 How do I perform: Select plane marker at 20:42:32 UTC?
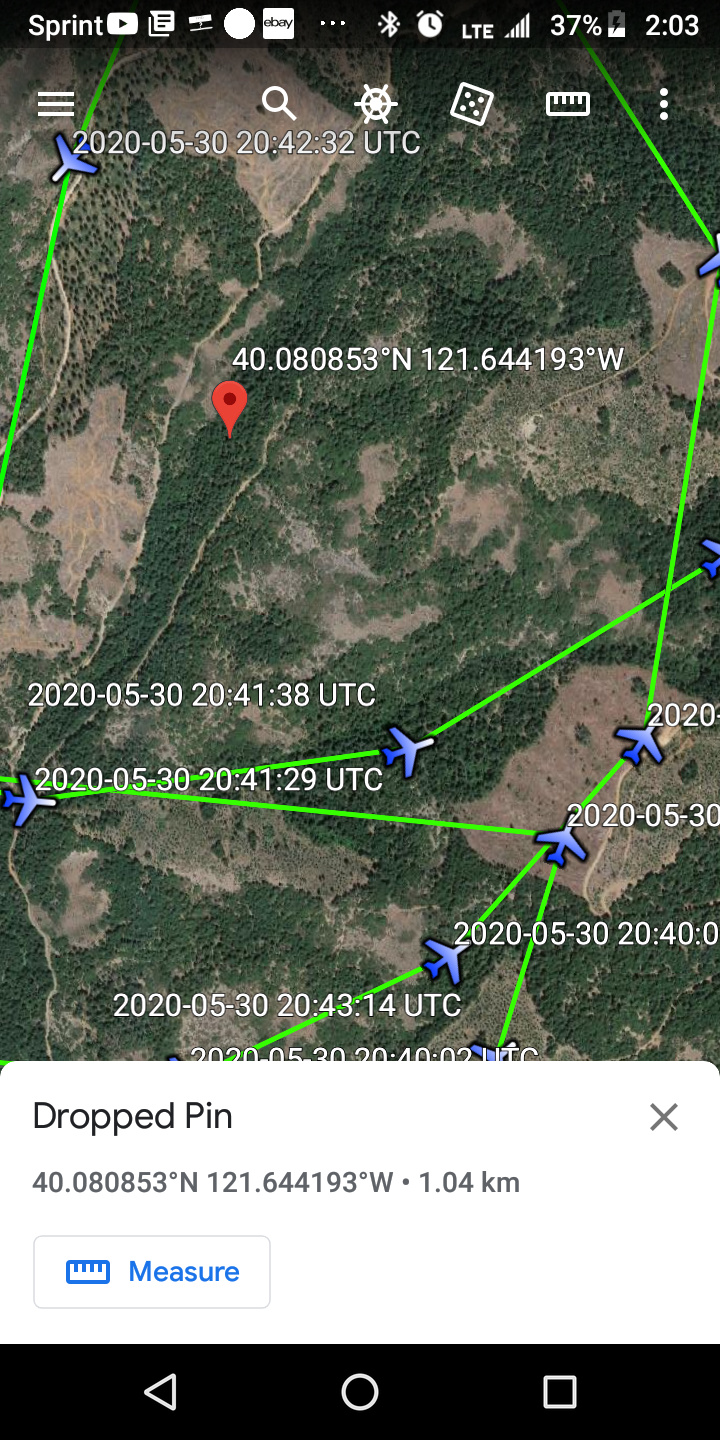(73, 159)
